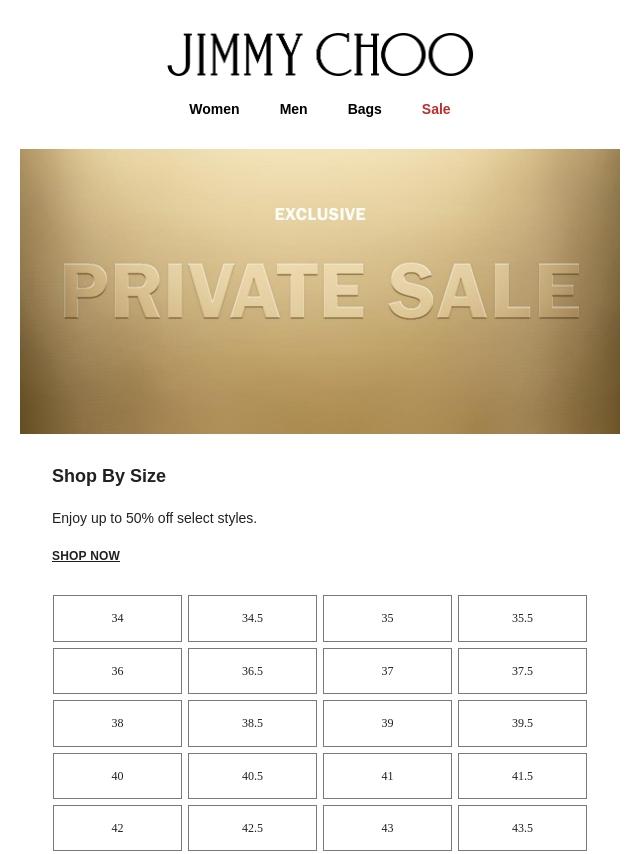Shop size 37
Viewport: 640px width, 854px height.
point(387,671)
